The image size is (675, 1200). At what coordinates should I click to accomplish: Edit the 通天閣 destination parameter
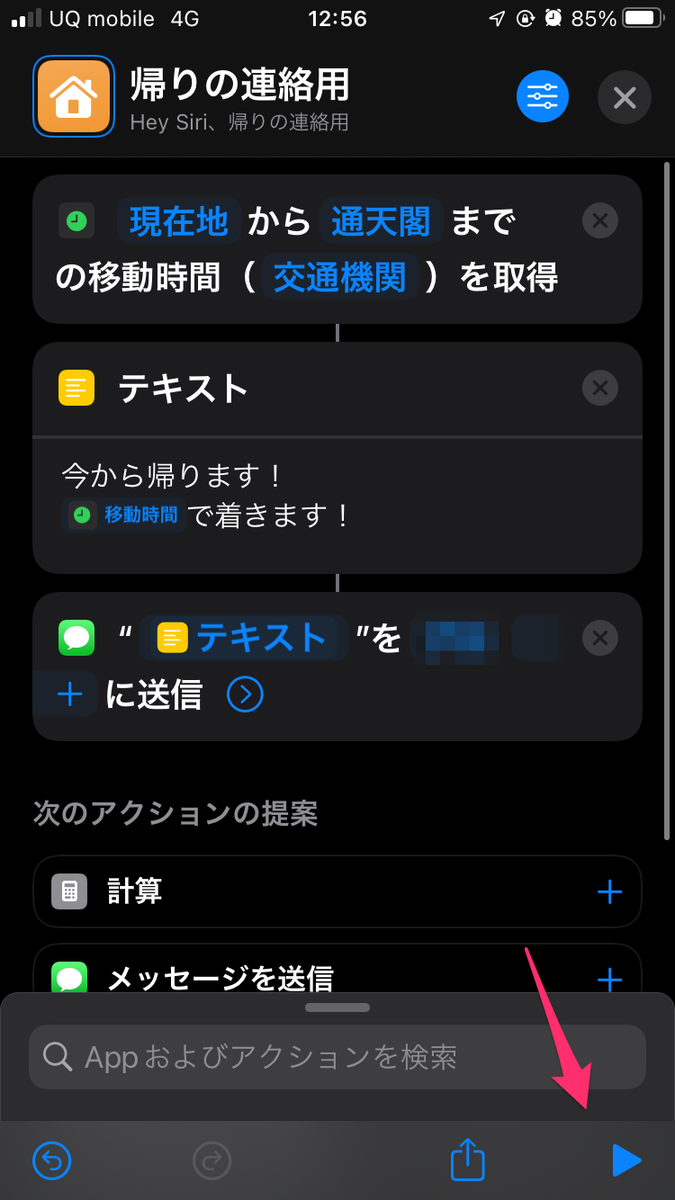tap(381, 222)
